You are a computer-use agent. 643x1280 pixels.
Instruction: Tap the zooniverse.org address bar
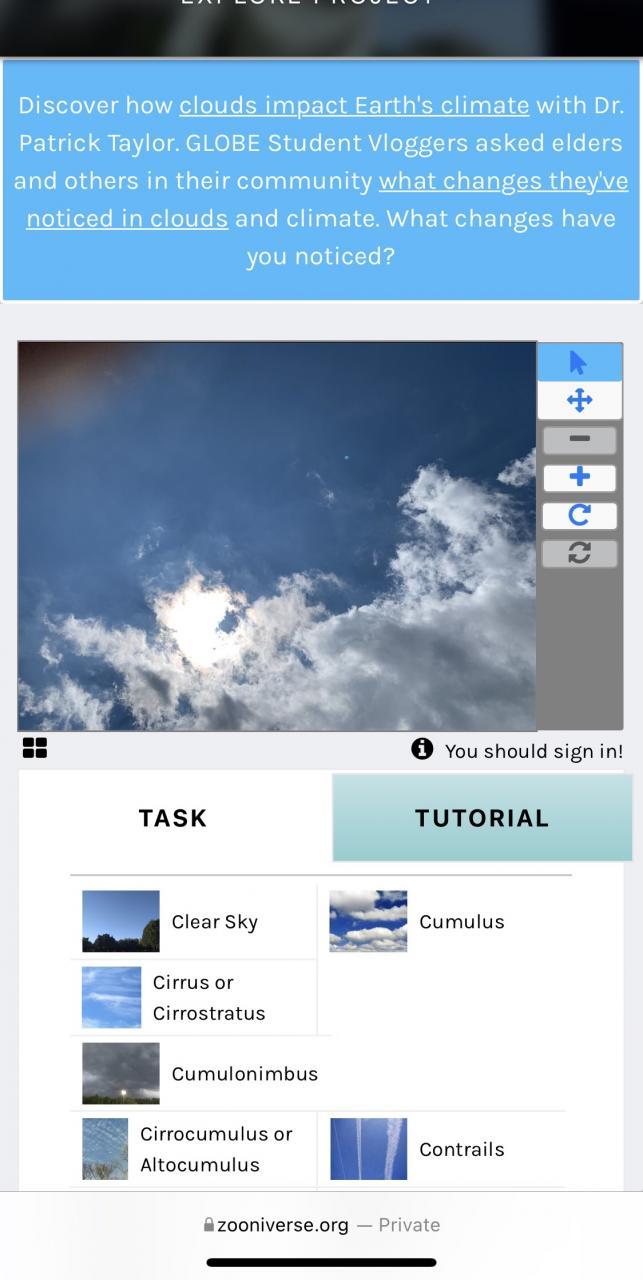coord(321,1225)
